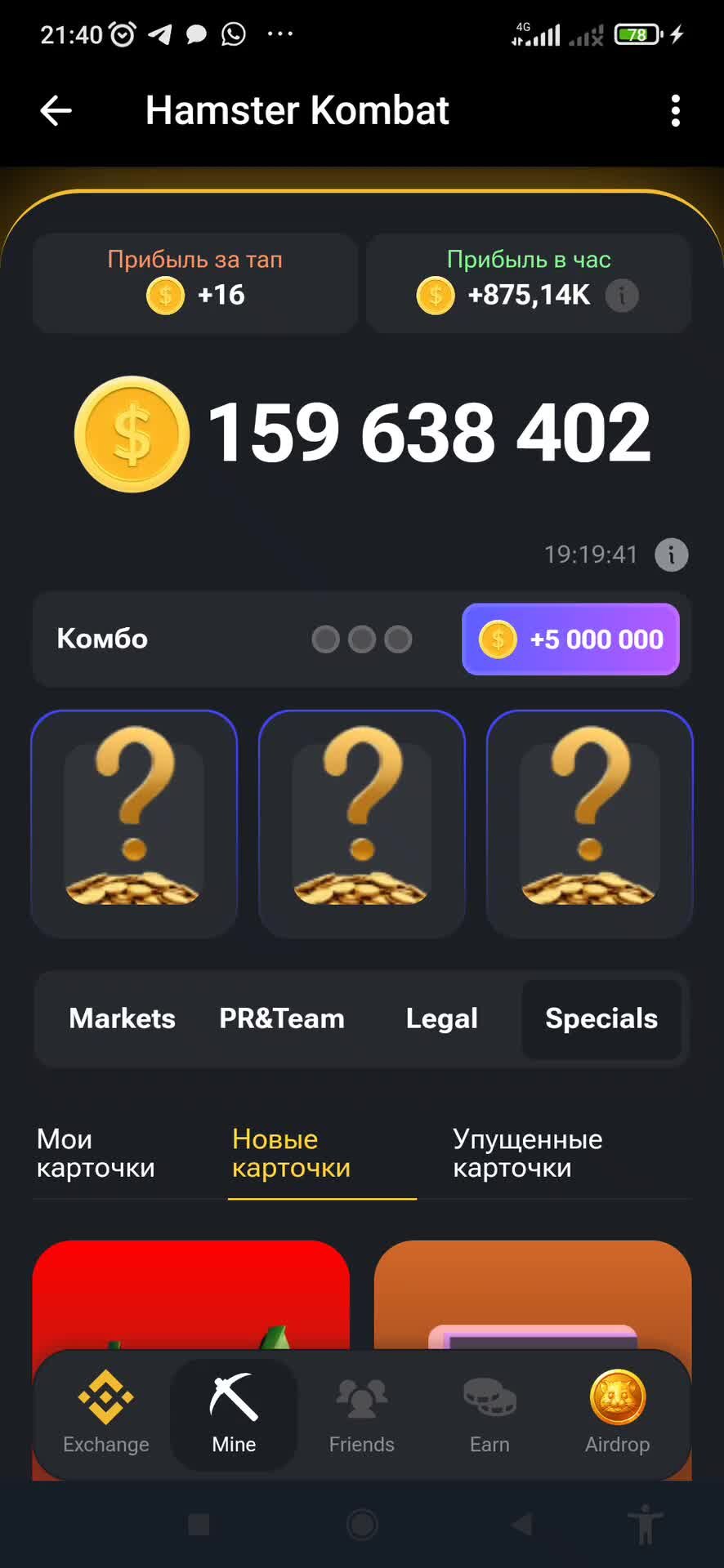Open info icon beside combo timer
Viewport: 724px width, 1568px height.
click(671, 555)
